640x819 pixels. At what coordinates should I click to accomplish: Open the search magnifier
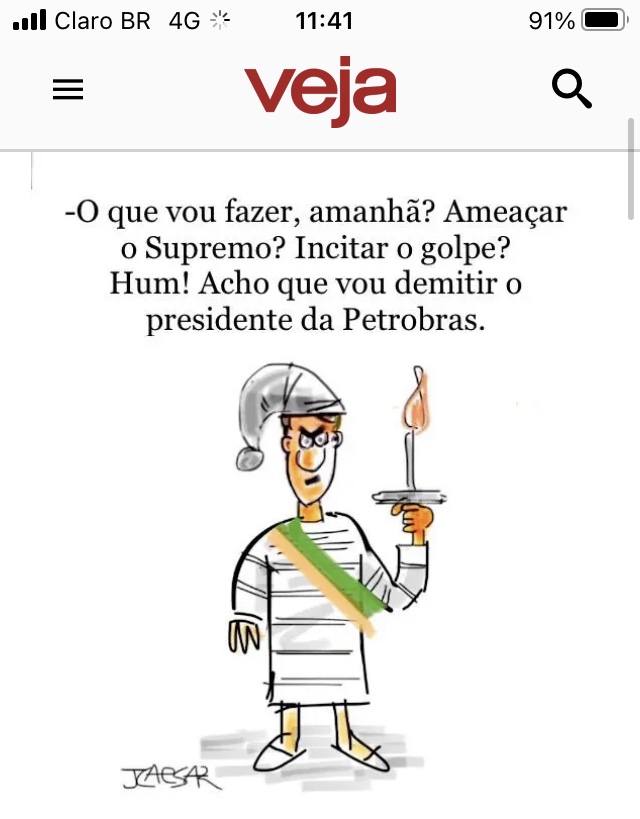click(x=572, y=90)
